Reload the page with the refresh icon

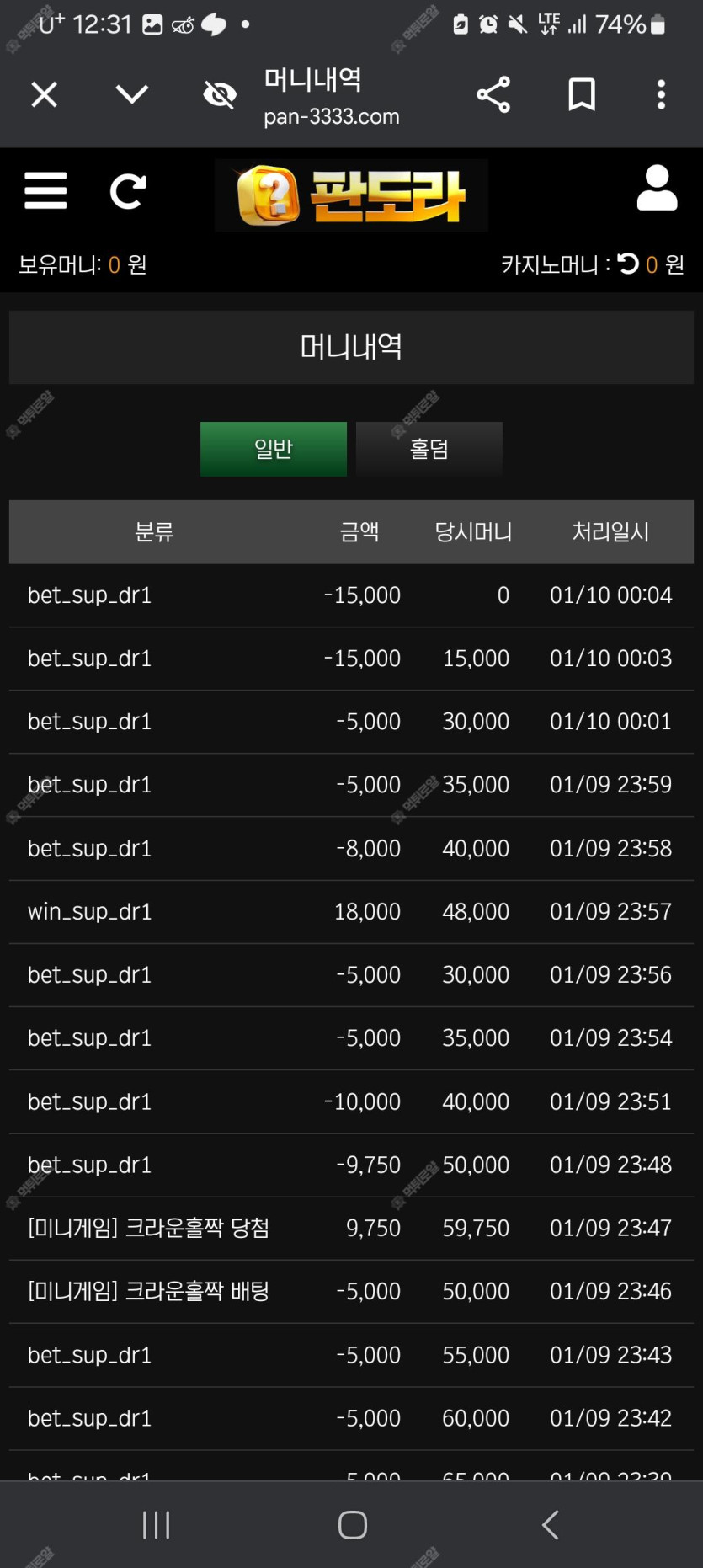(128, 191)
